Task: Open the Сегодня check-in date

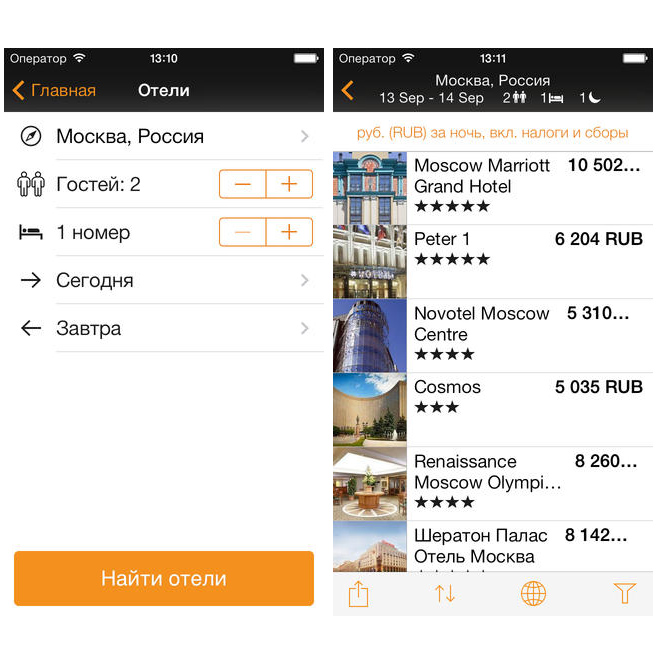Action: [x=165, y=280]
